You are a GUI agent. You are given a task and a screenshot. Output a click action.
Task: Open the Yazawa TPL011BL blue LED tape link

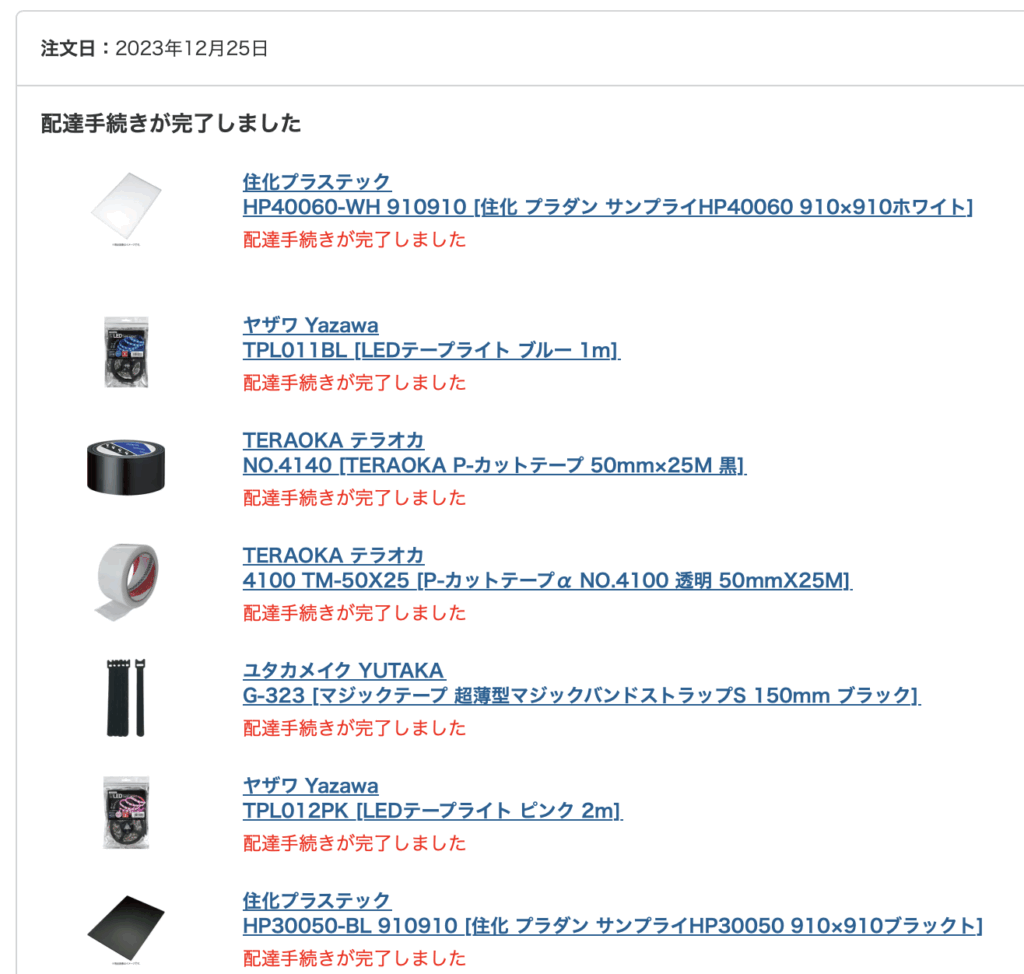click(431, 350)
